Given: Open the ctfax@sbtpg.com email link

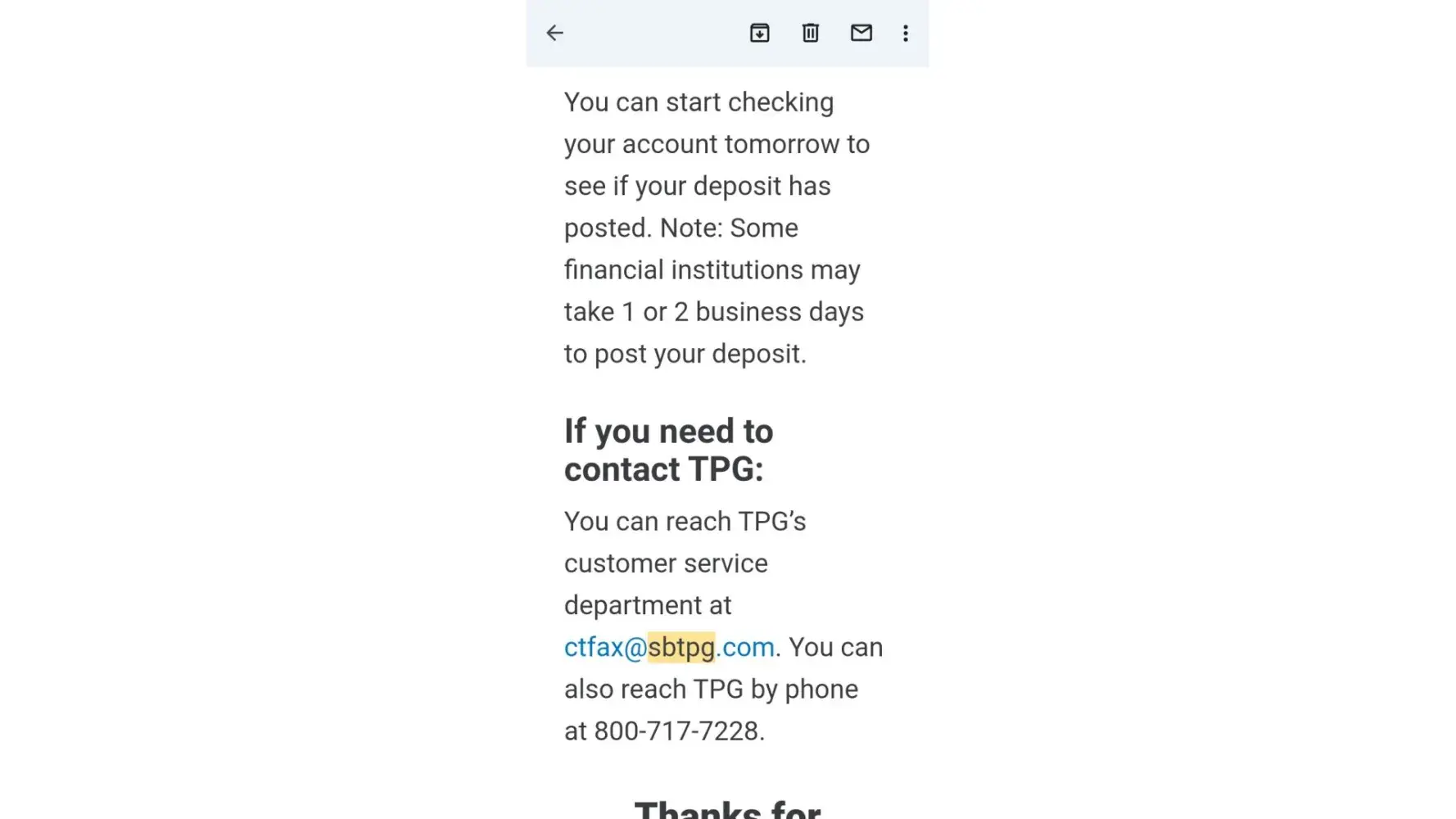Looking at the screenshot, I should (668, 647).
